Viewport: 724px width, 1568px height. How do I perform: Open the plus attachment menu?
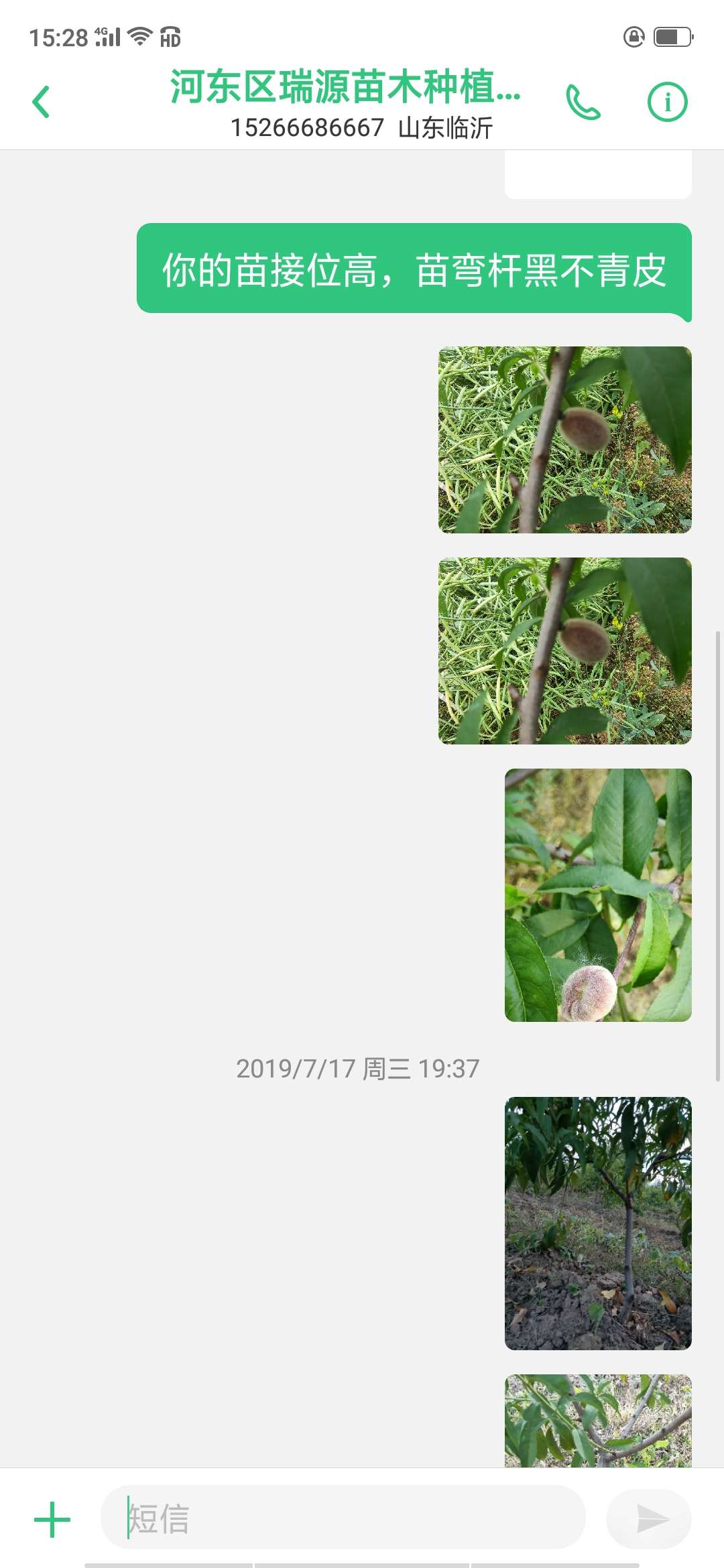pyautogui.click(x=52, y=1519)
